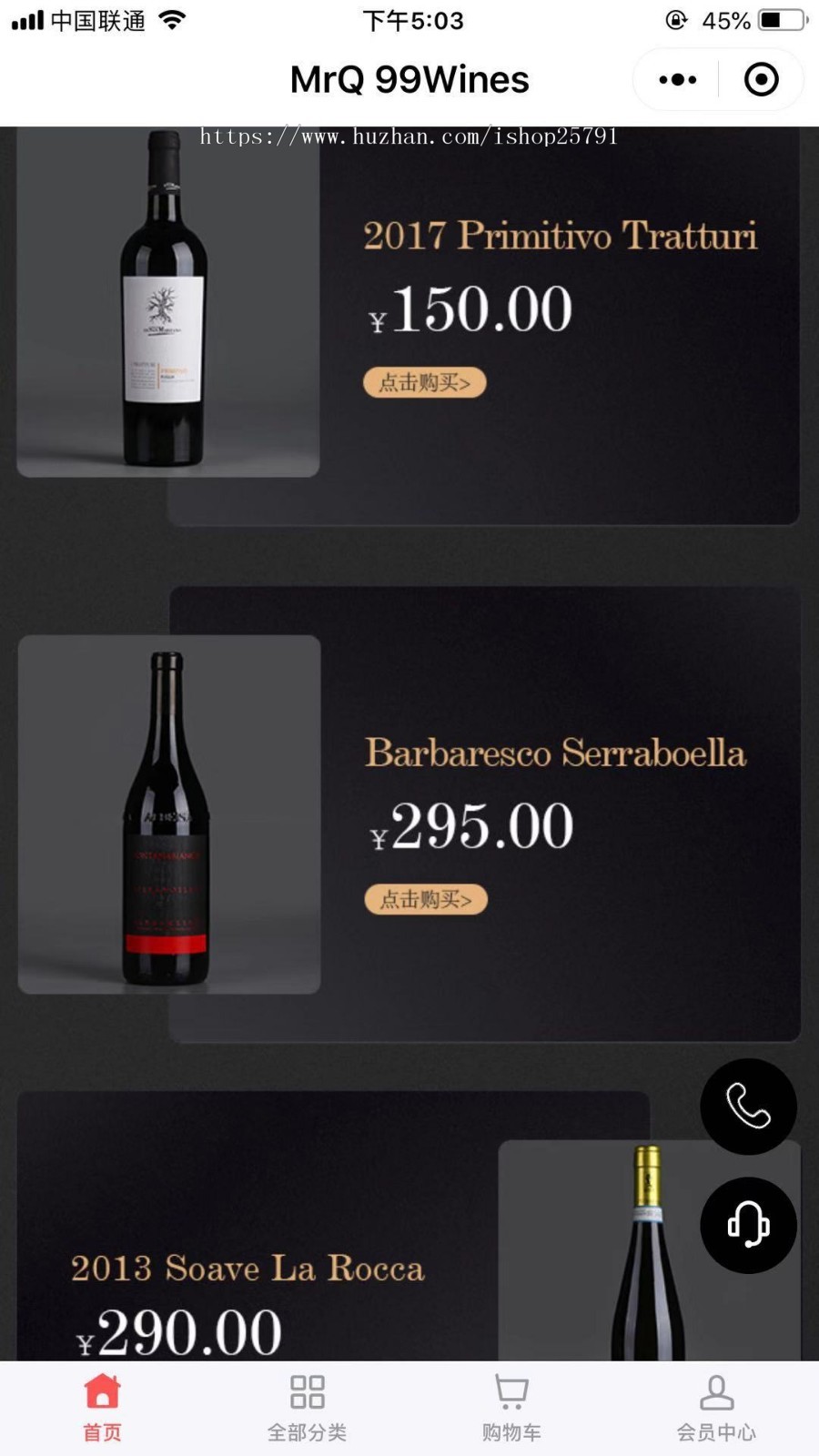This screenshot has height=1456, width=819.
Task: Open the Barbaresco Serraboella bottle image
Action: (x=168, y=814)
